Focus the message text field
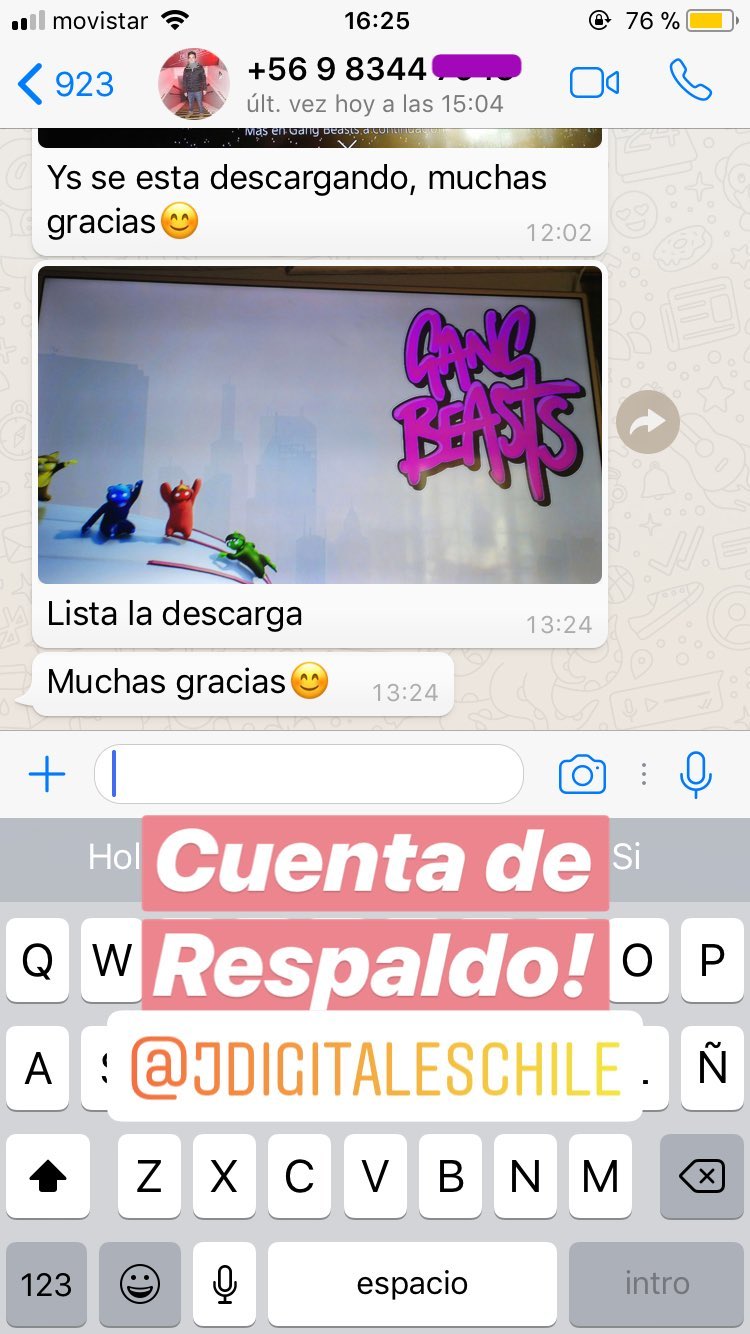 (309, 774)
